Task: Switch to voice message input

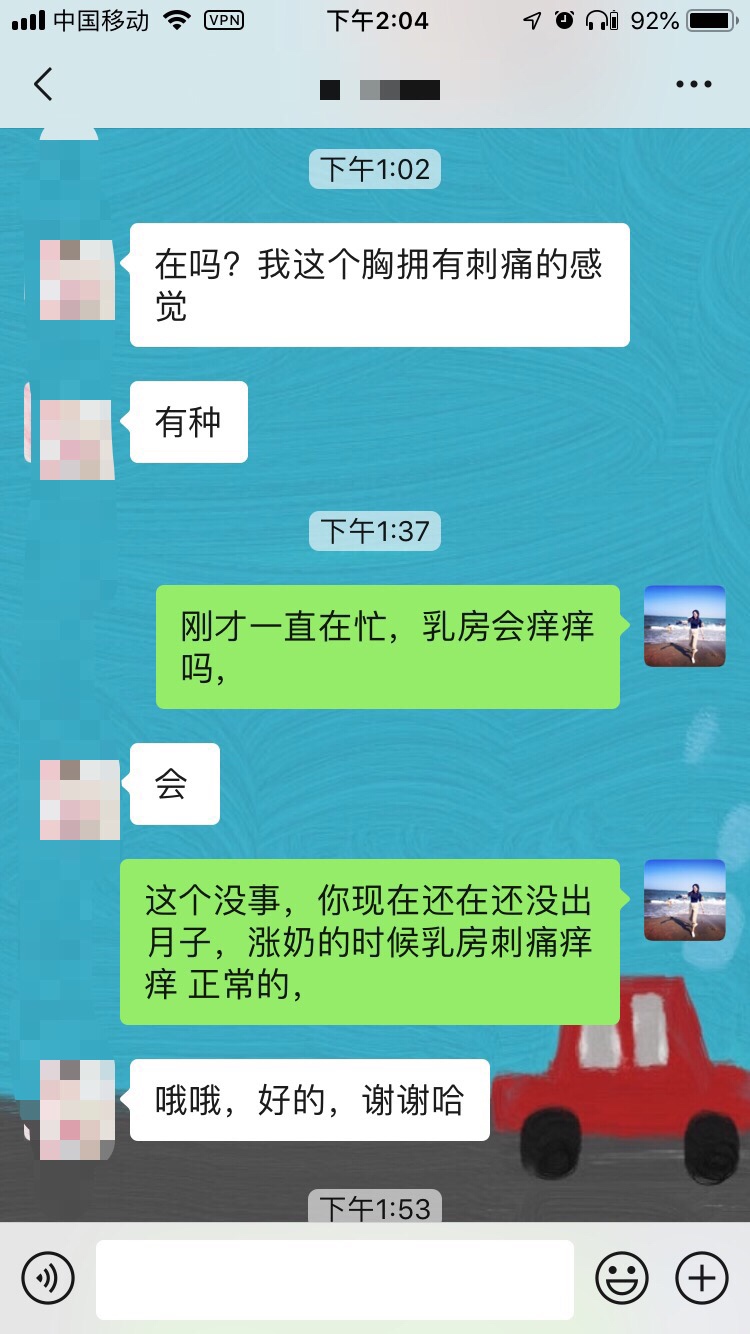Action: (x=48, y=1278)
